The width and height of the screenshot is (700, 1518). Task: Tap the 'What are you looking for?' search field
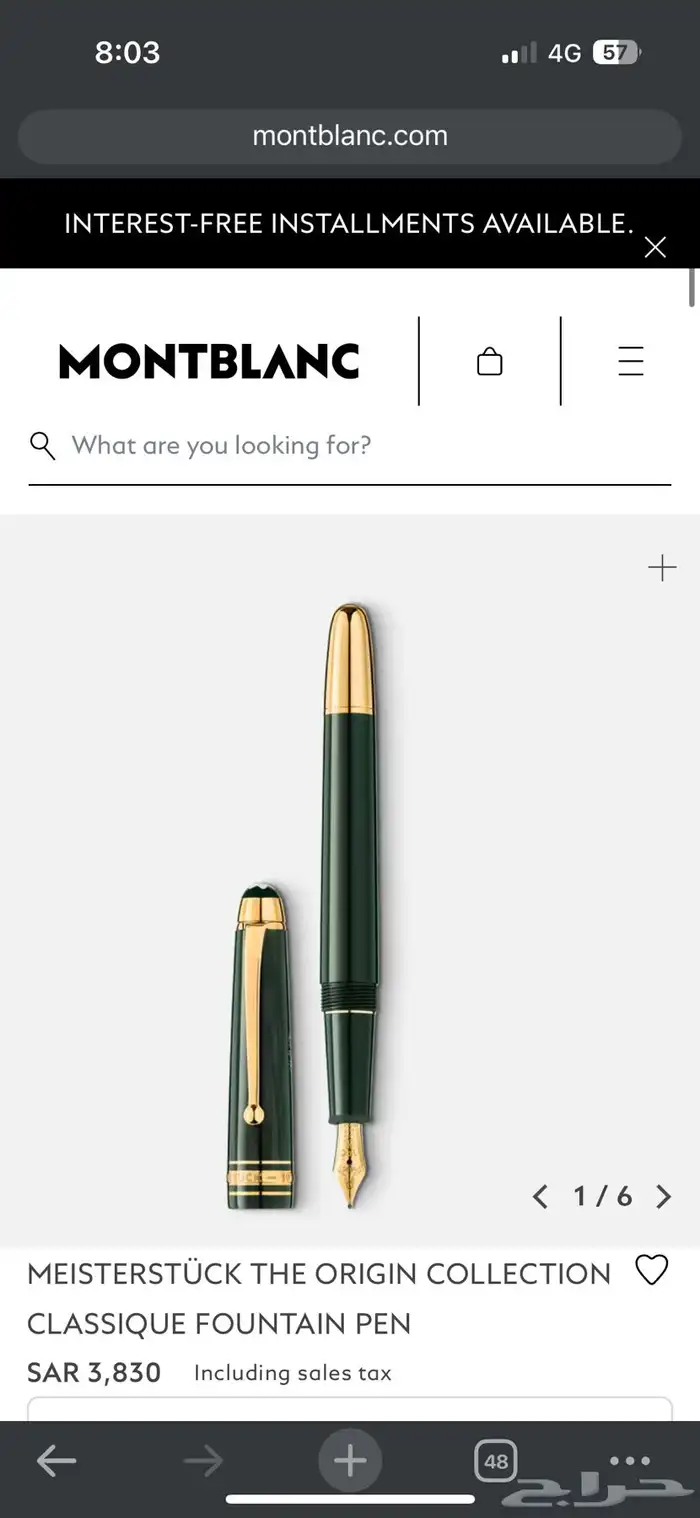tap(350, 445)
